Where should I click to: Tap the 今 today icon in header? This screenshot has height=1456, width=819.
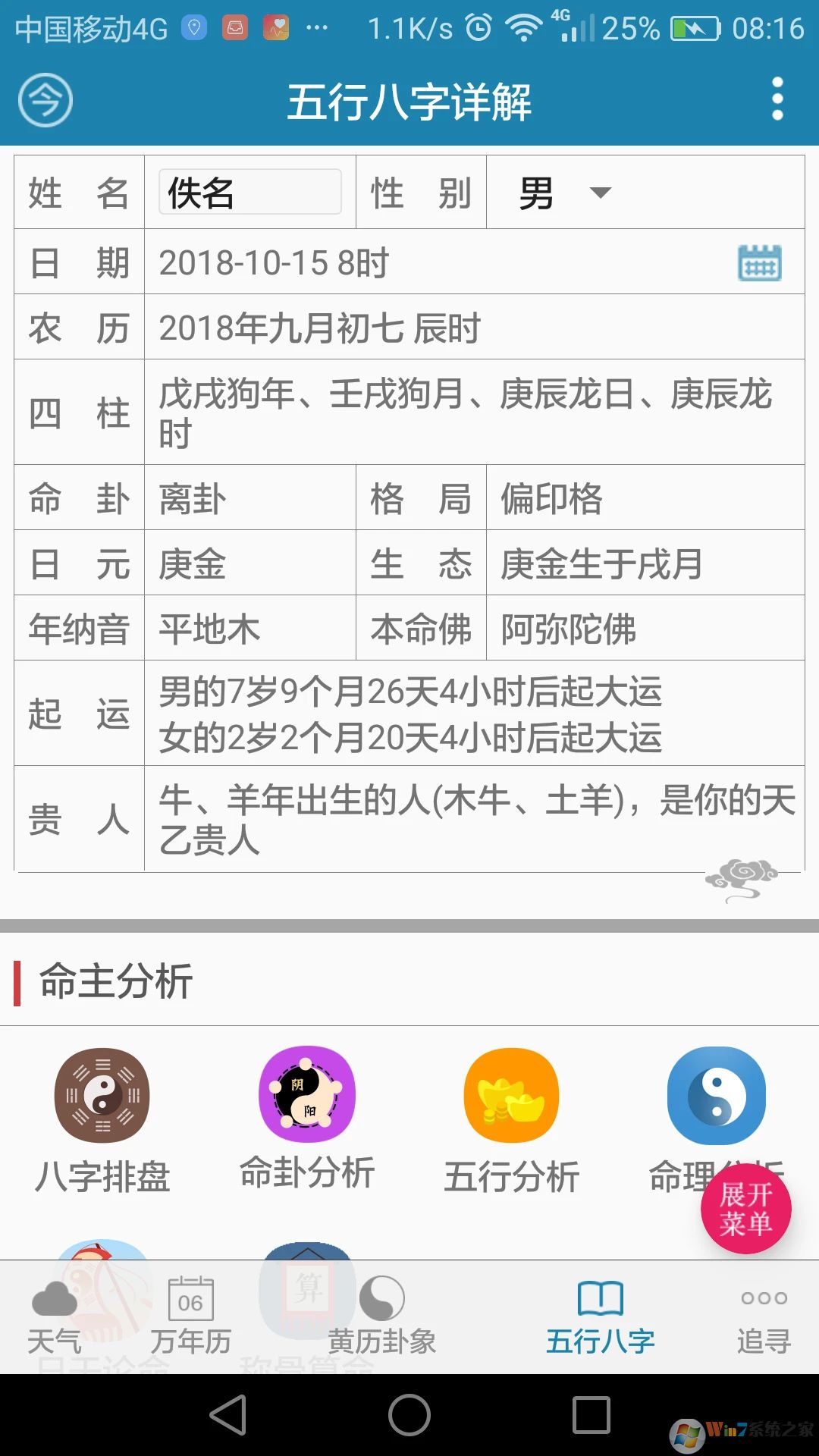[45, 100]
